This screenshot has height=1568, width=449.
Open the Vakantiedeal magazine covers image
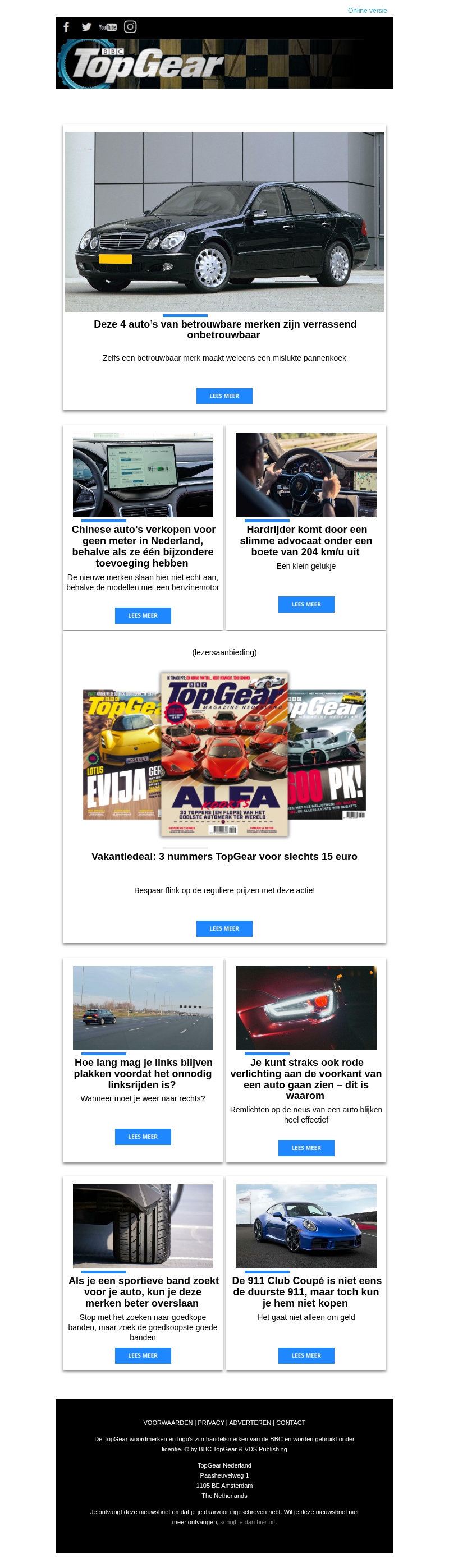[223, 755]
